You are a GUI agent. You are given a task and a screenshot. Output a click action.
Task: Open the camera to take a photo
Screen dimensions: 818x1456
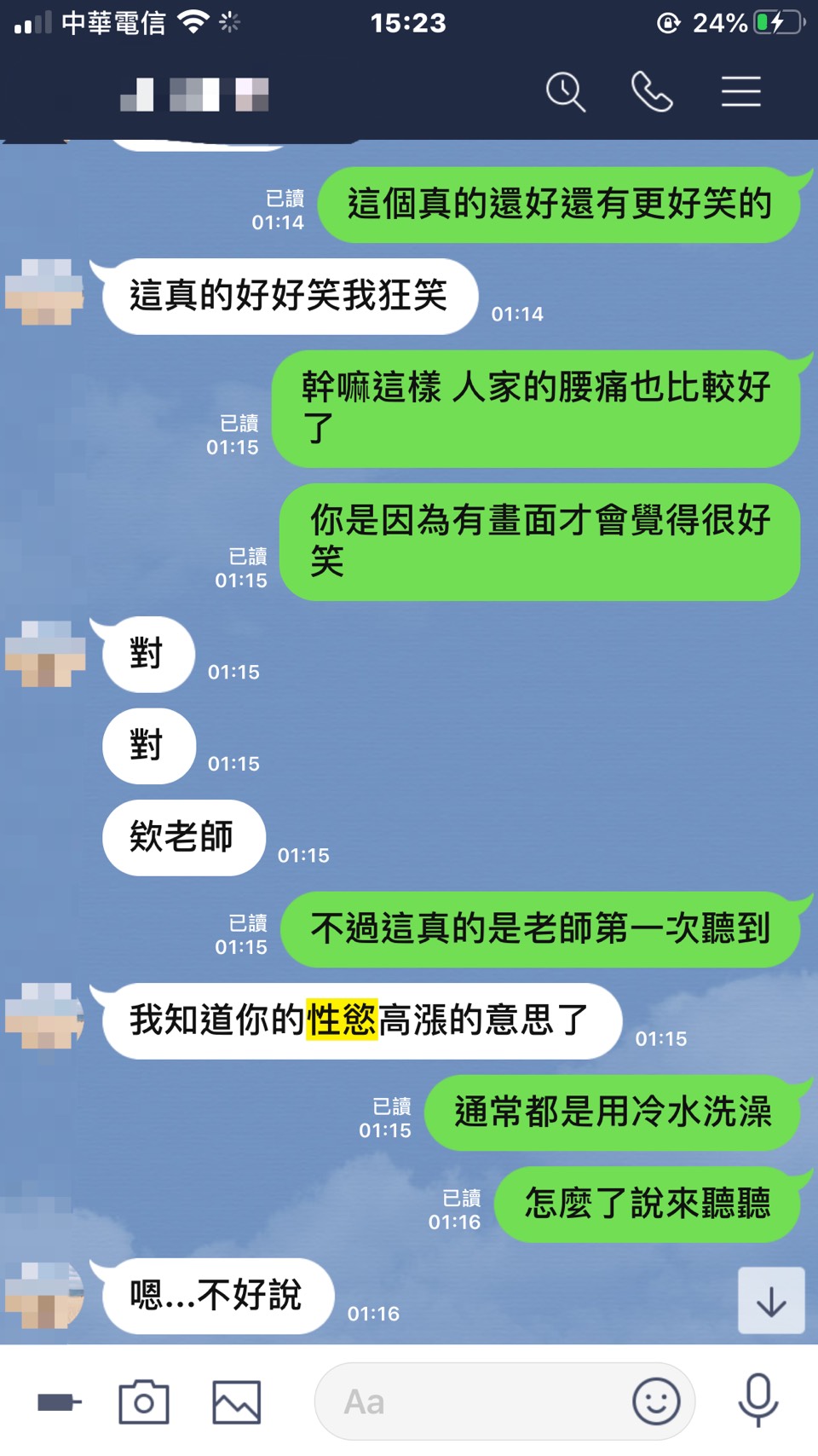144,1402
